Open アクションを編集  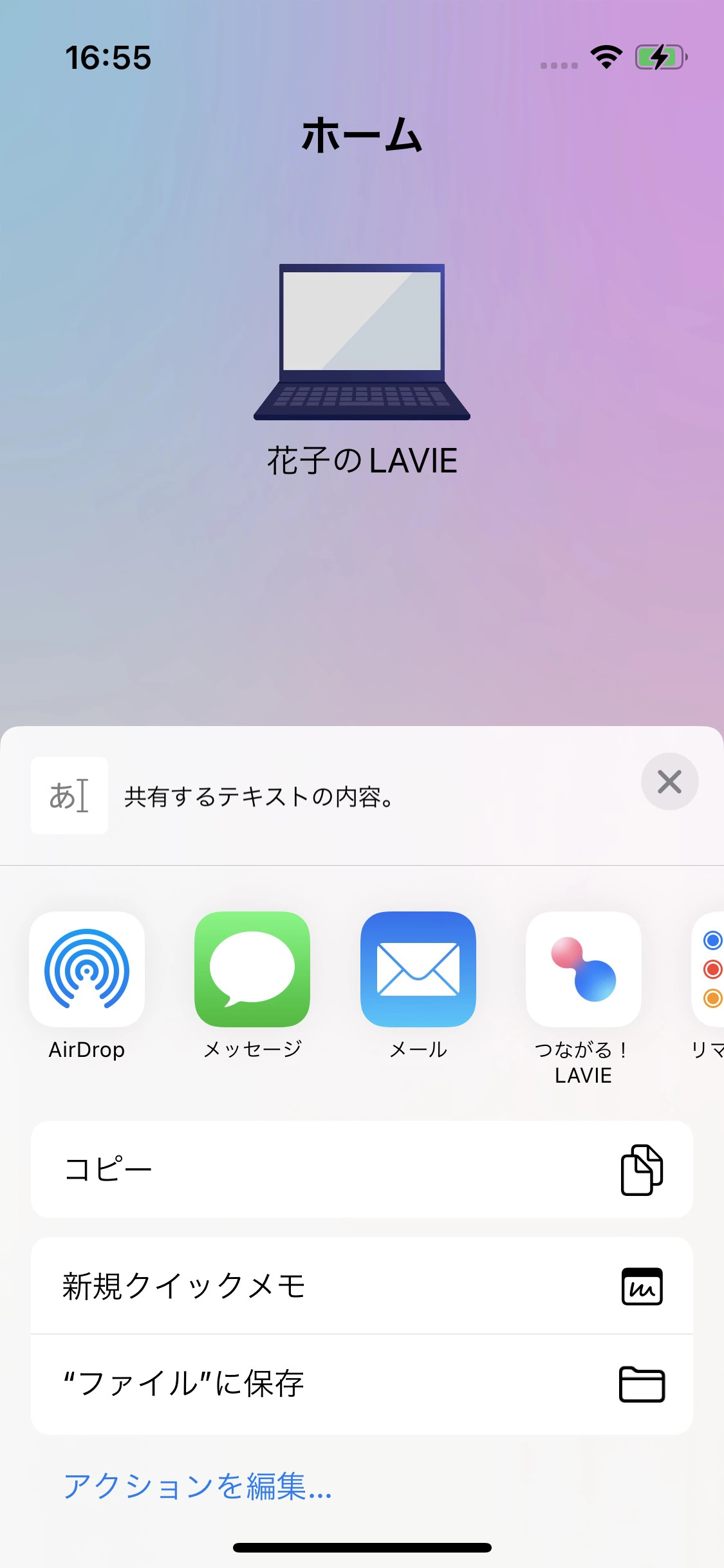198,1486
